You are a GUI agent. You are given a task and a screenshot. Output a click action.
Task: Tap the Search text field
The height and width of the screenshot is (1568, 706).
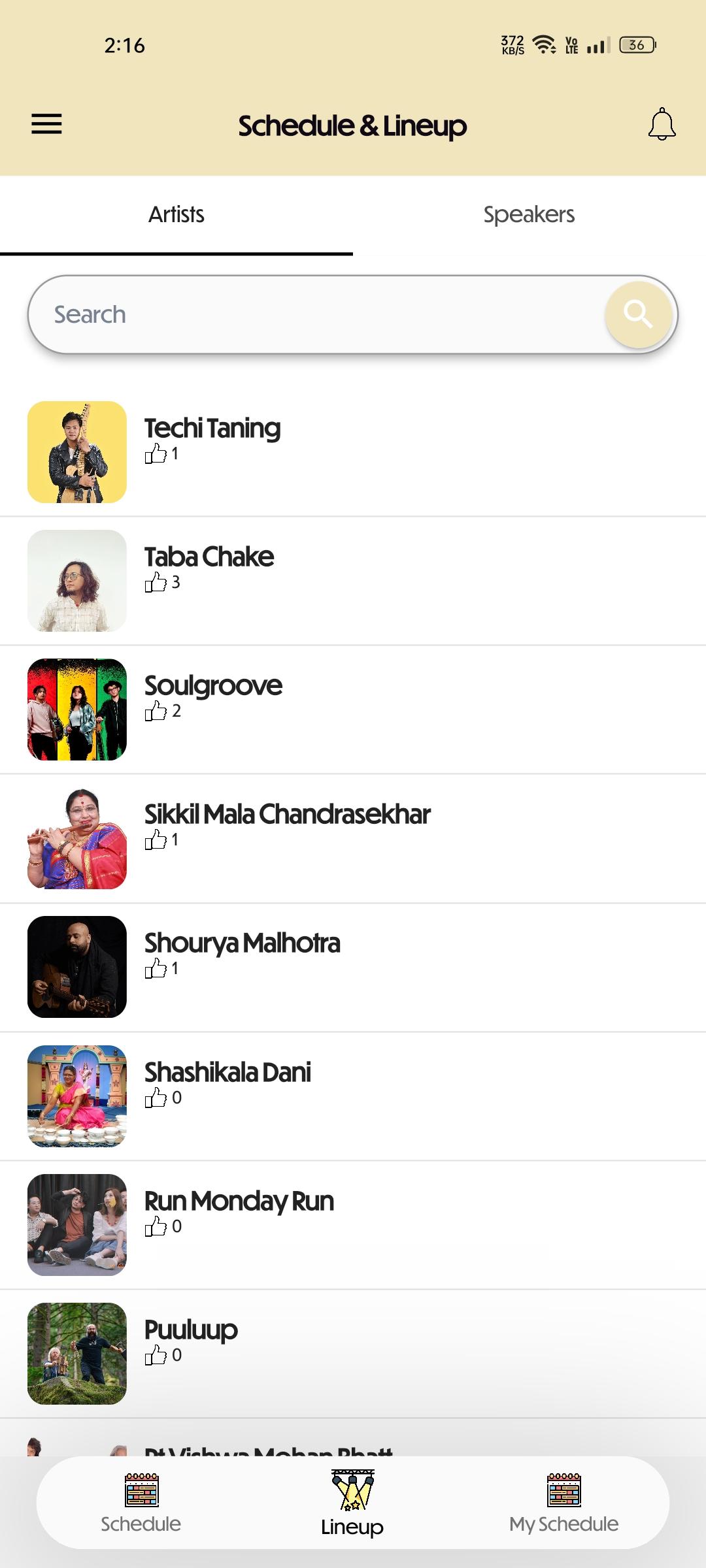point(317,314)
